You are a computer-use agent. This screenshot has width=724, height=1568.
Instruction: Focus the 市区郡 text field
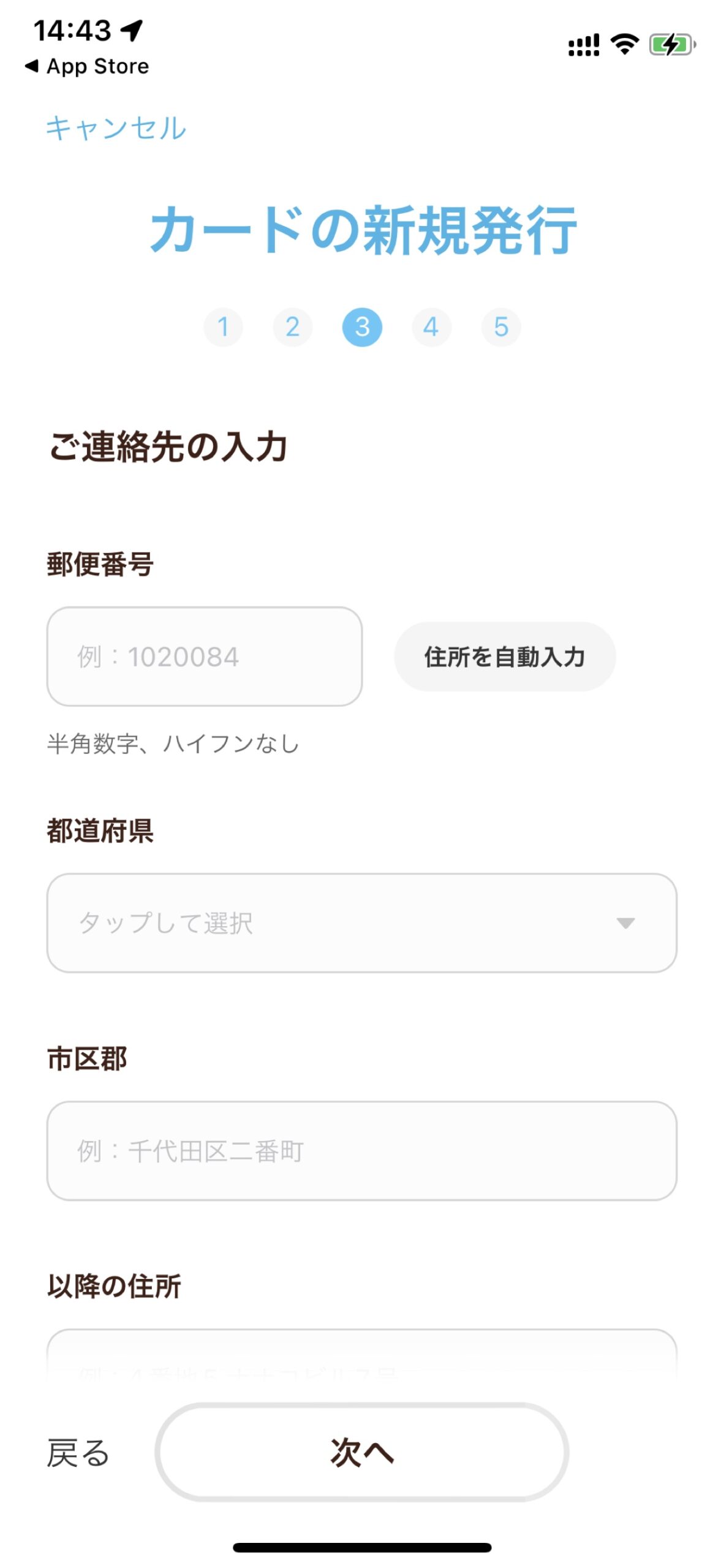362,1150
